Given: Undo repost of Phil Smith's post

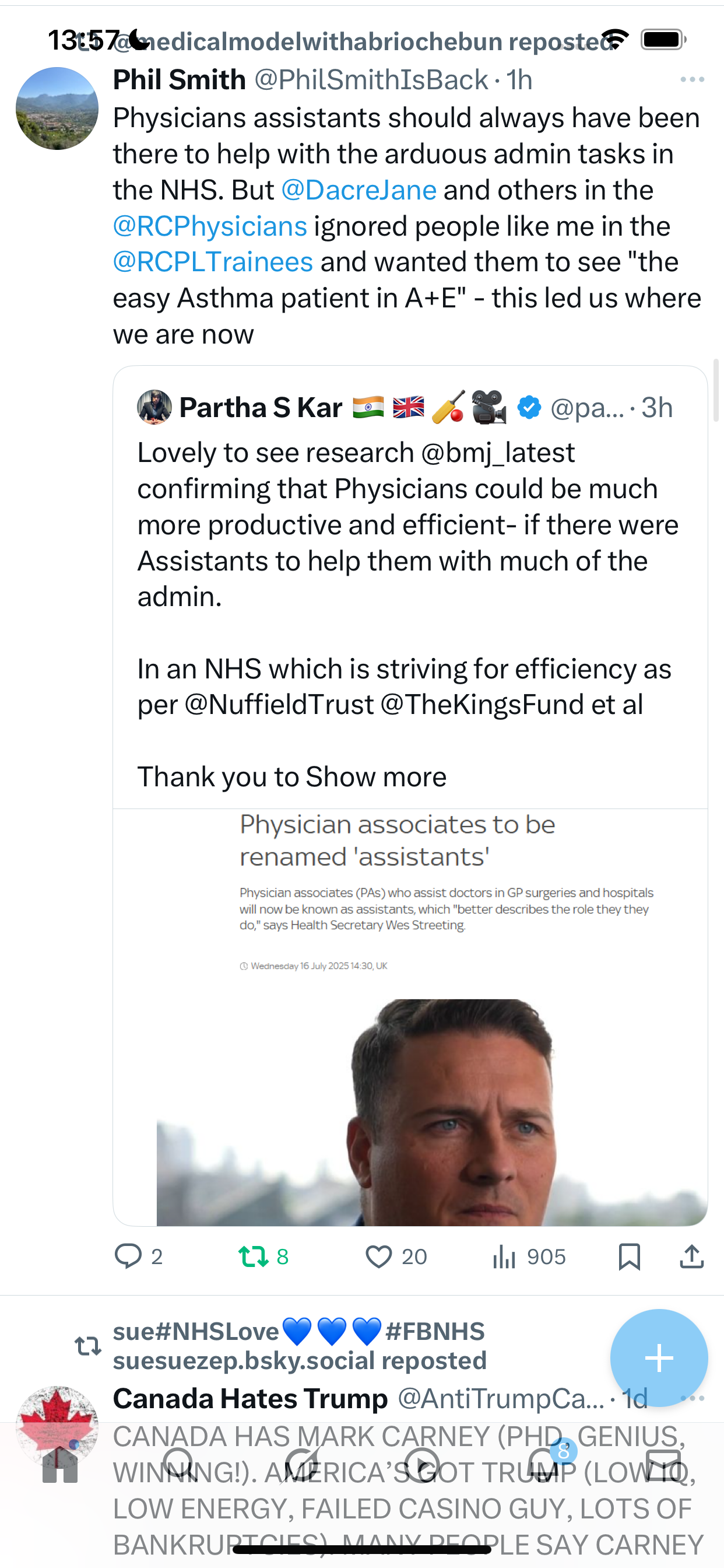Looking at the screenshot, I should click(x=254, y=1256).
